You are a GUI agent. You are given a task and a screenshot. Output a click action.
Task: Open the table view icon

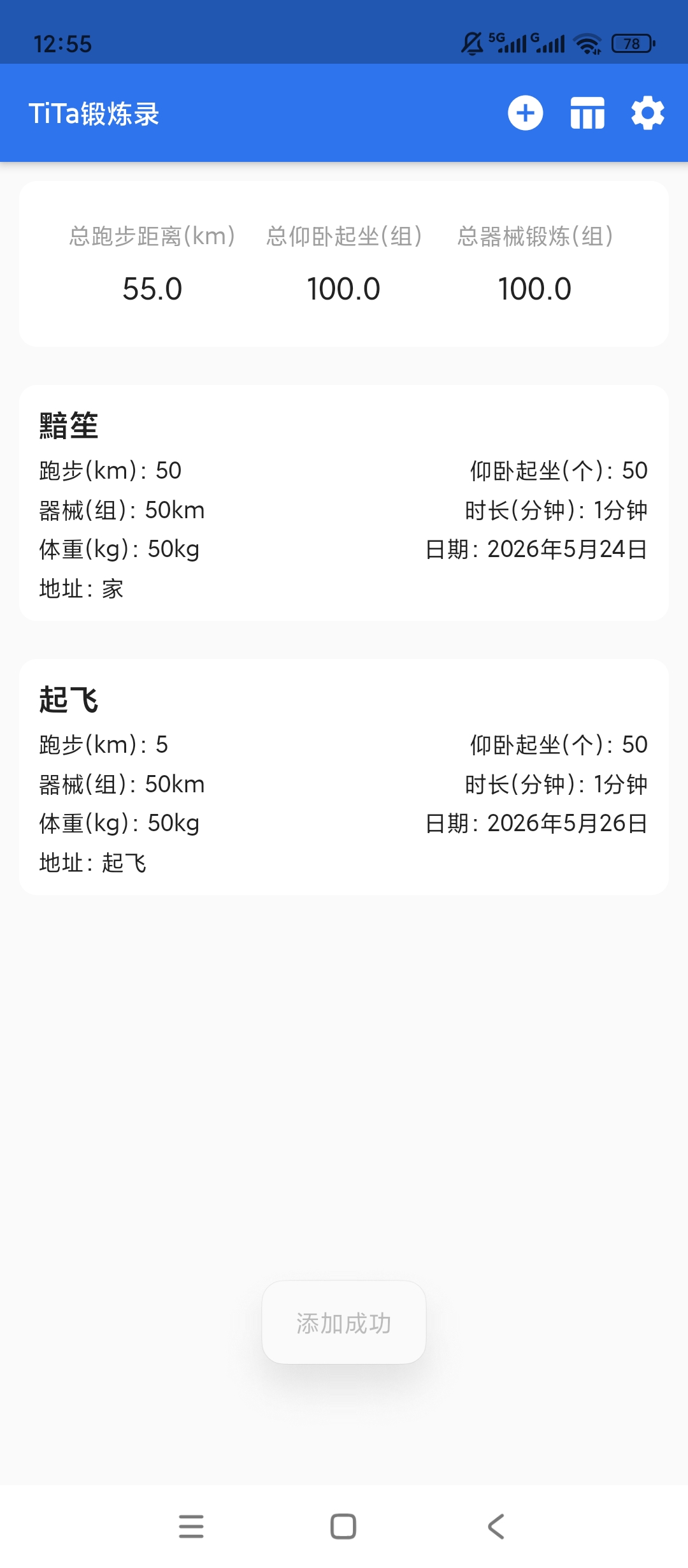587,113
